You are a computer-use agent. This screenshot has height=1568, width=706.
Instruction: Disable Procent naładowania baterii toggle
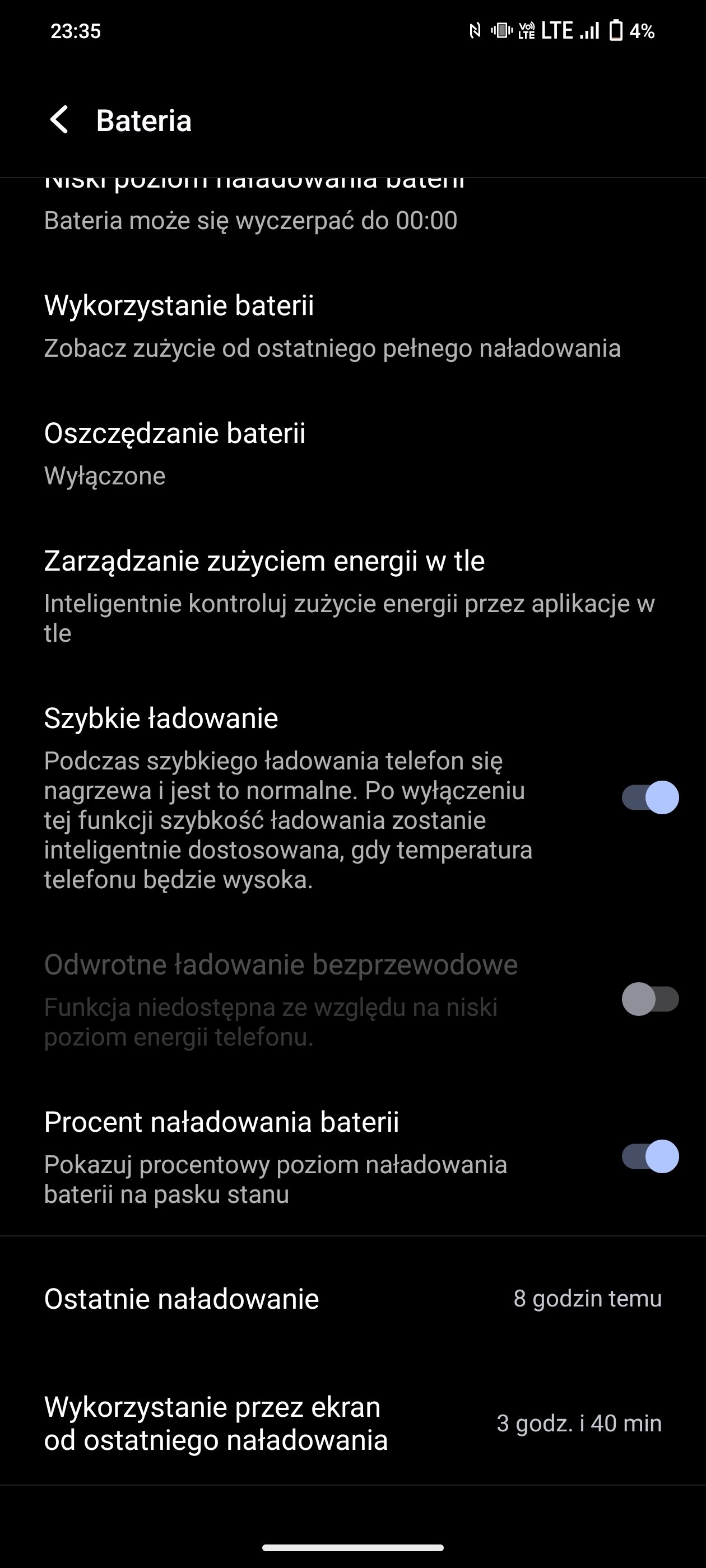[x=650, y=1156]
